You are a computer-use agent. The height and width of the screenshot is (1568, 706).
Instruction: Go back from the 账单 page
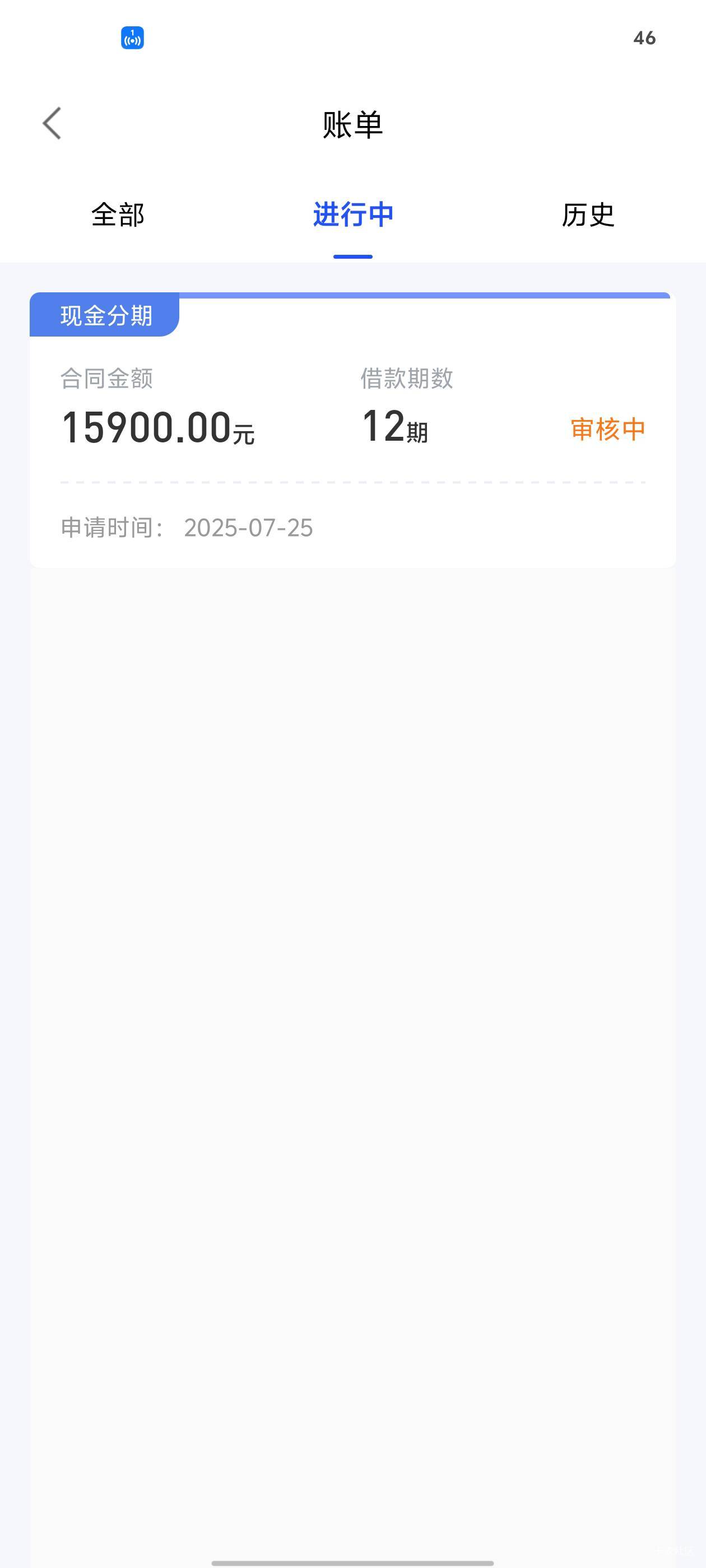pos(52,124)
